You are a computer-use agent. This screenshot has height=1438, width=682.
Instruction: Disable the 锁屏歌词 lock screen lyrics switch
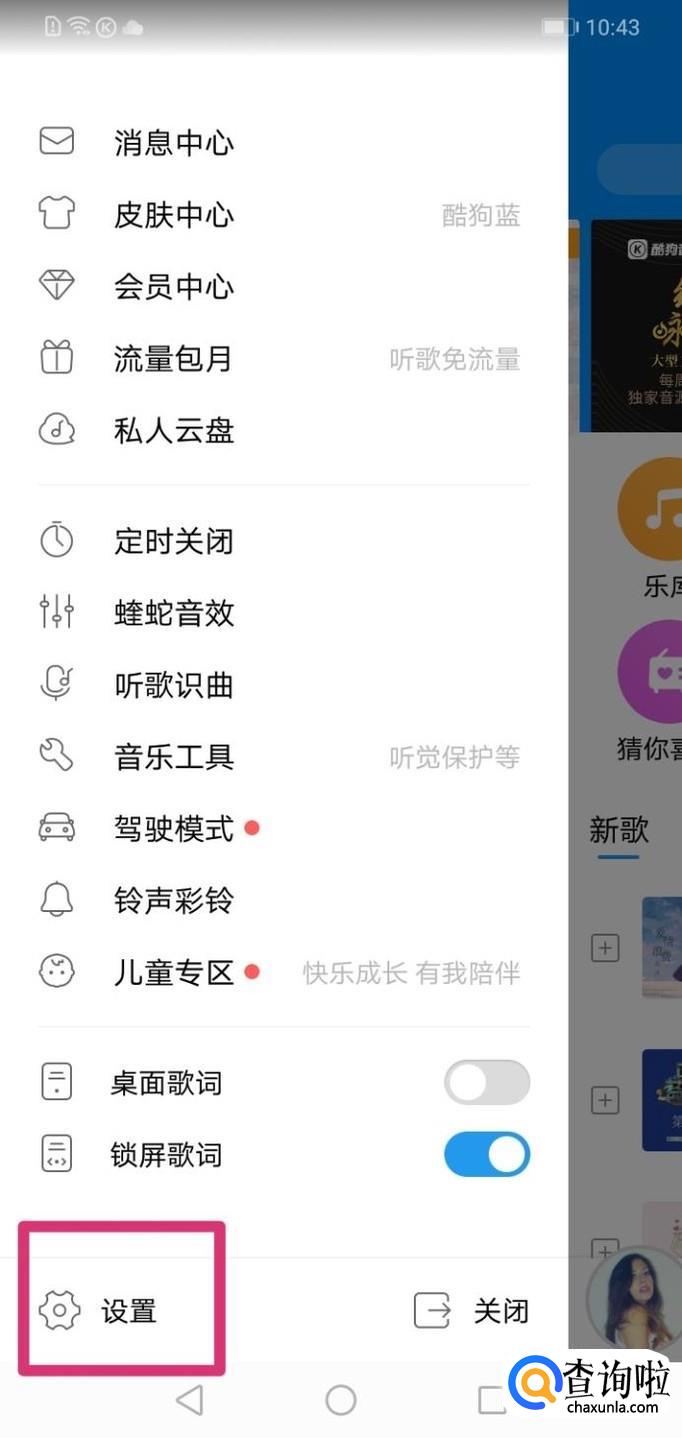coord(486,1155)
